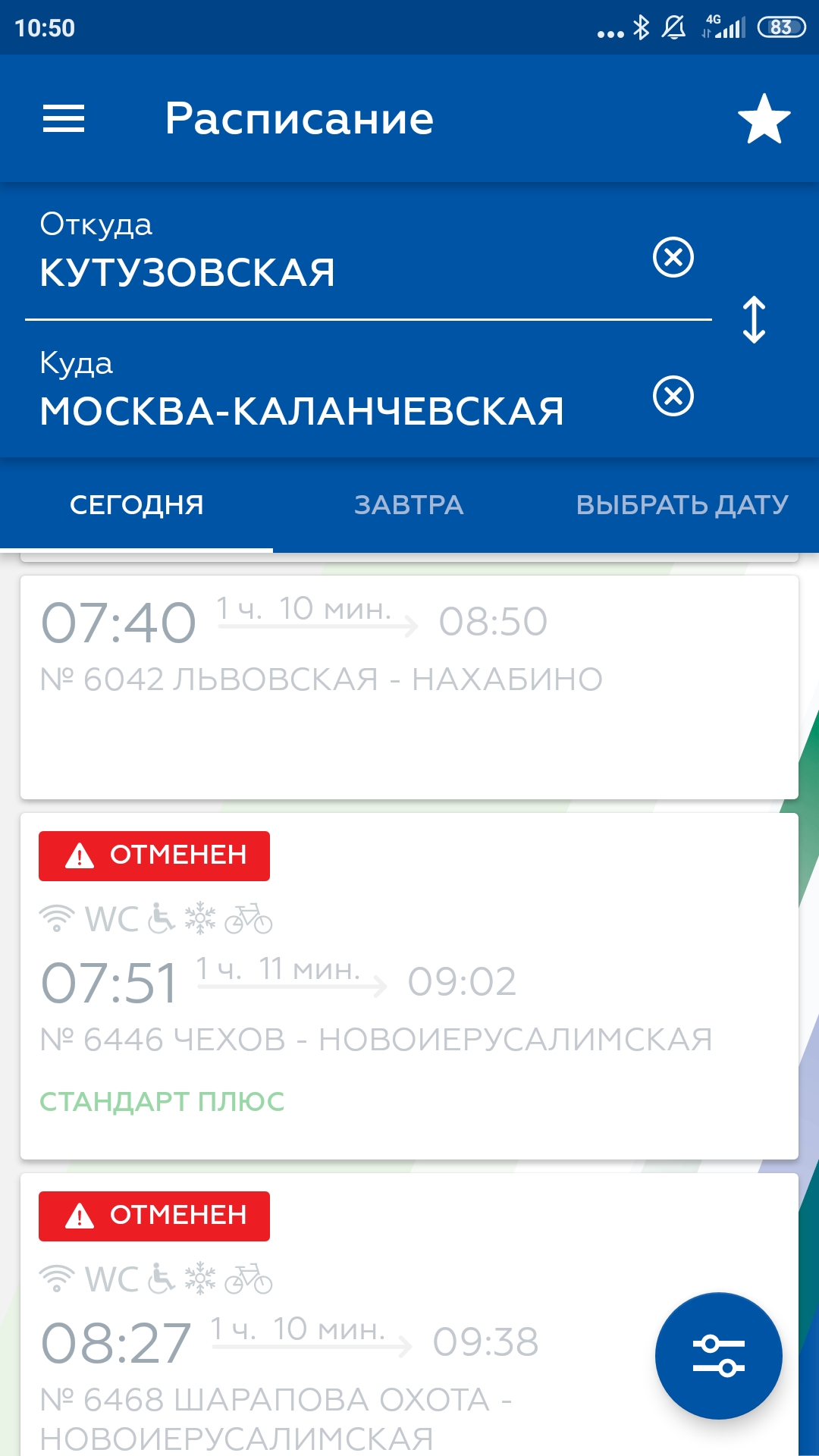Add this route to favorites with the star
The width and height of the screenshot is (819, 1456).
click(764, 119)
